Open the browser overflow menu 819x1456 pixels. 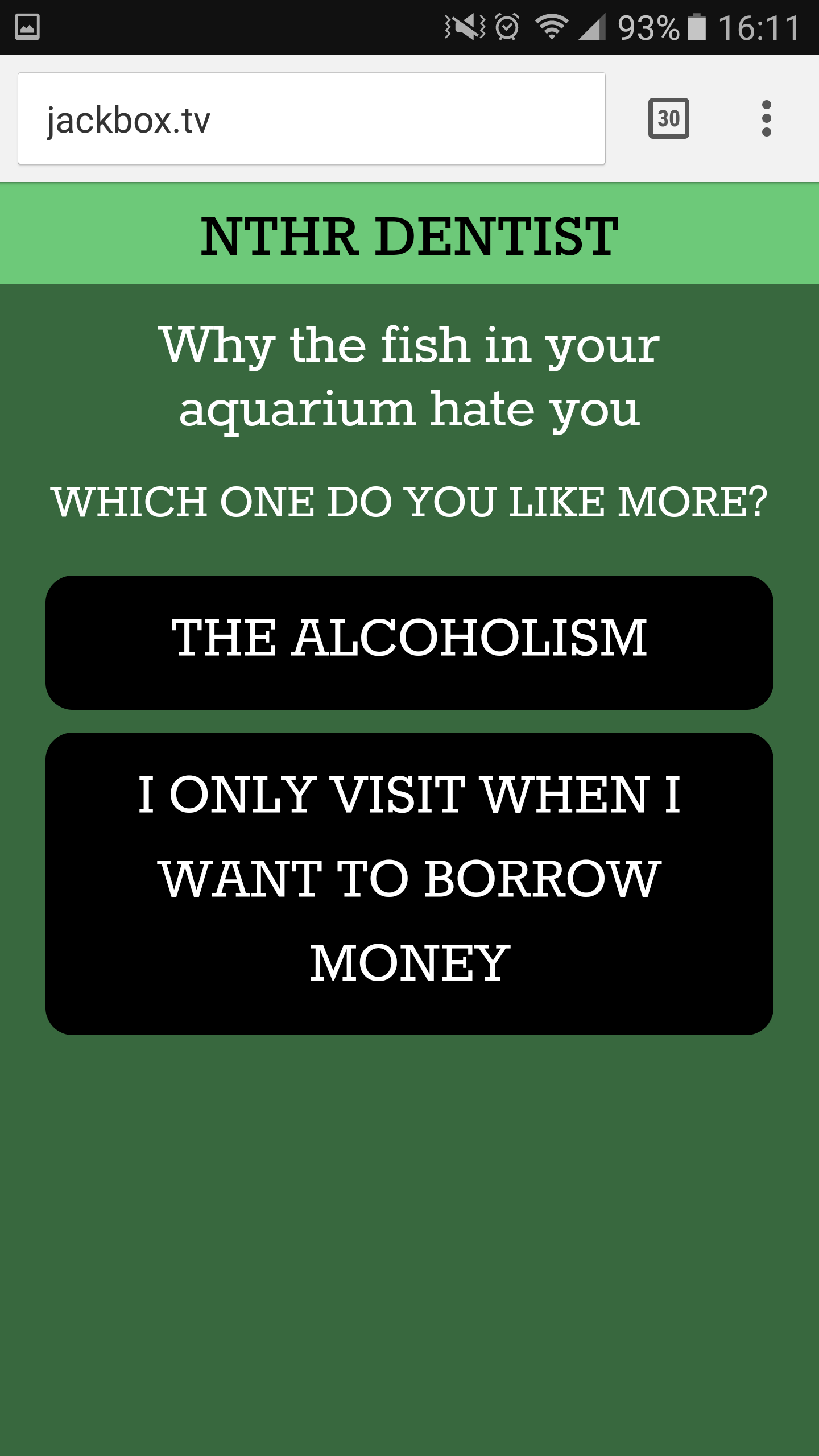tap(766, 118)
